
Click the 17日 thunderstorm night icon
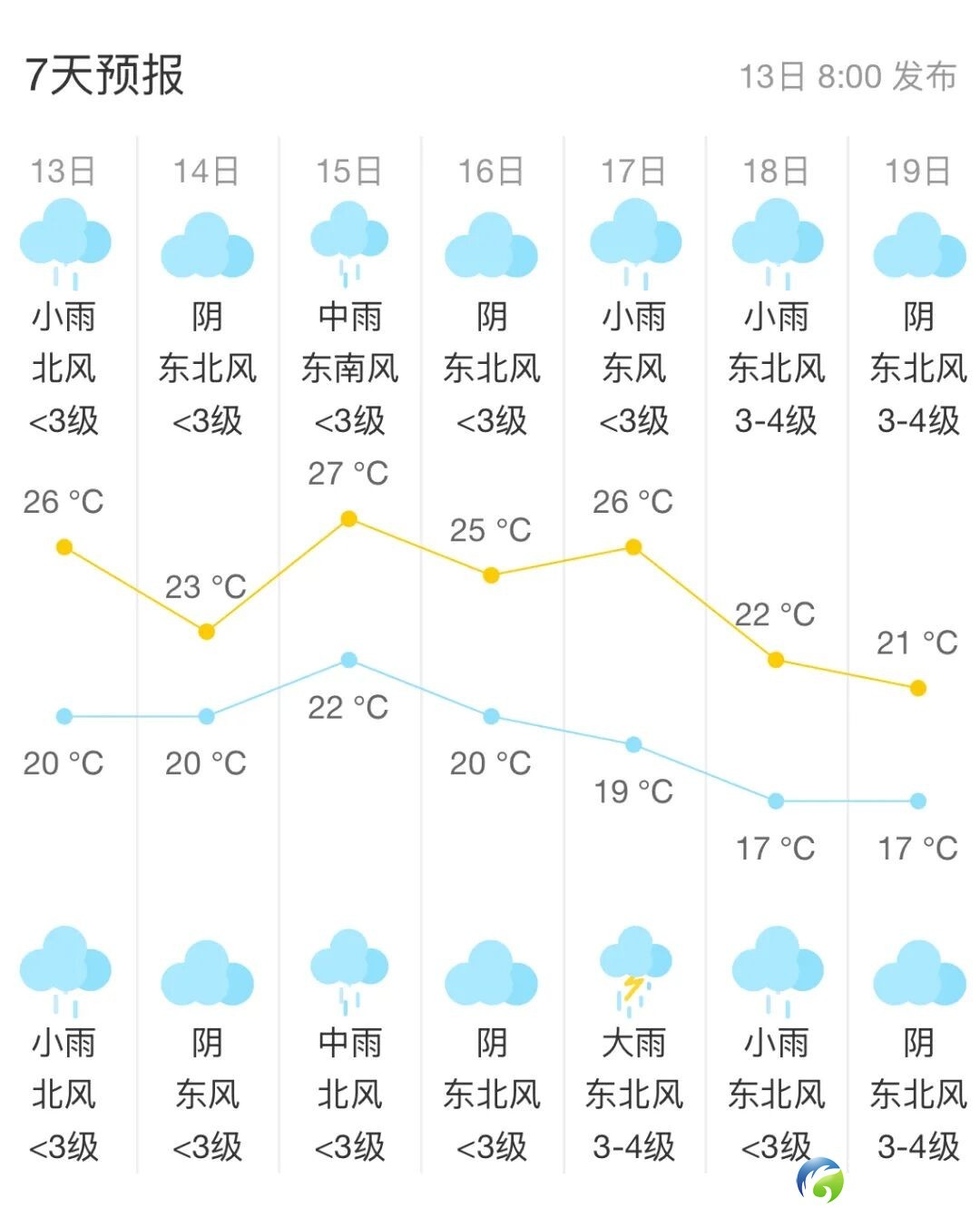point(633,967)
